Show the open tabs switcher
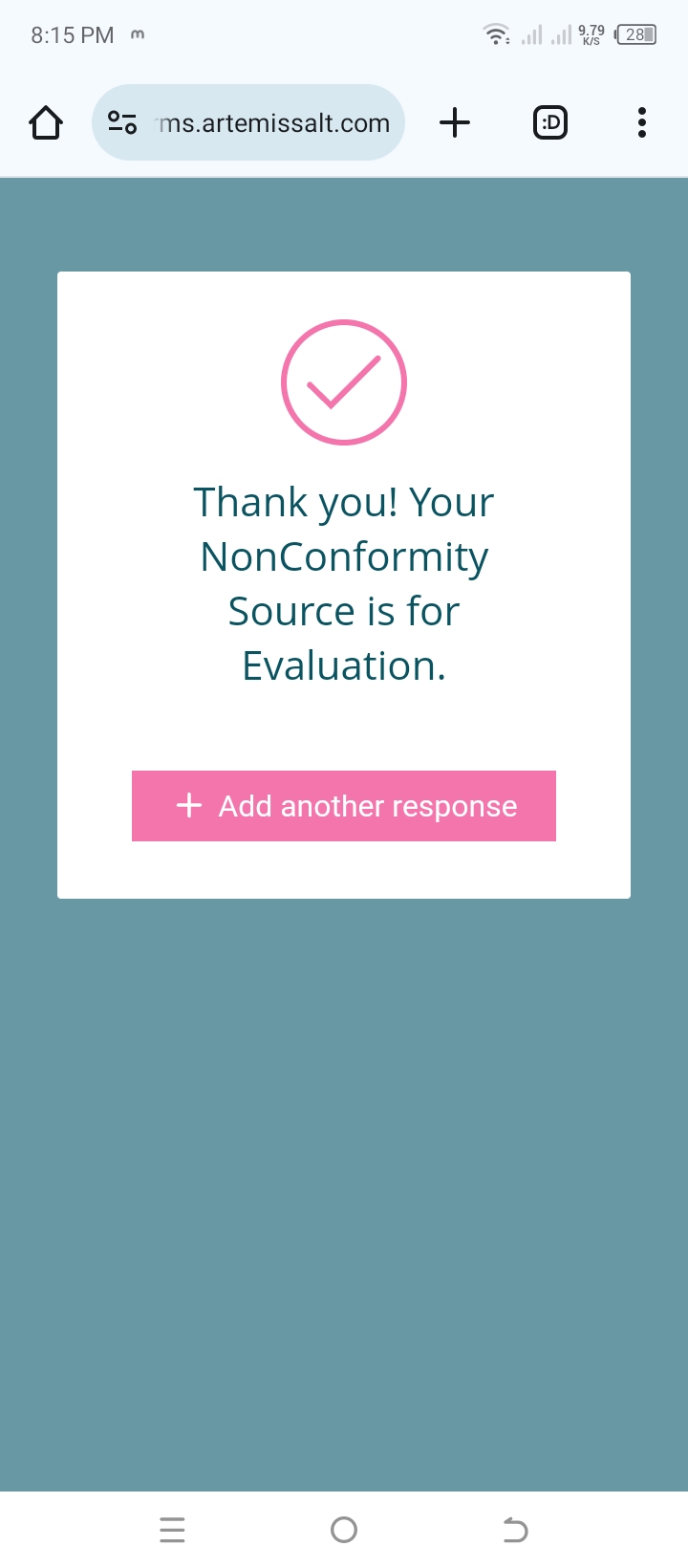 pyautogui.click(x=549, y=122)
